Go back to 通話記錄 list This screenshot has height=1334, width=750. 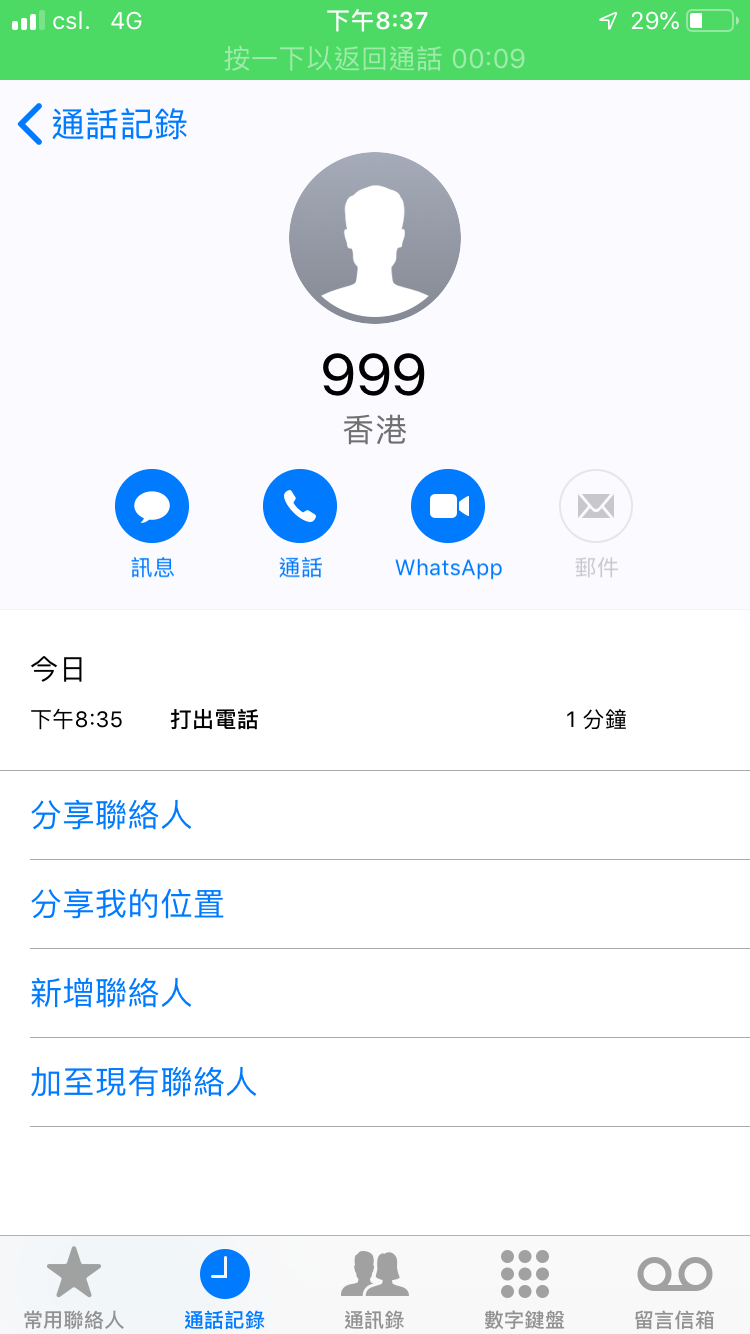pos(103,125)
